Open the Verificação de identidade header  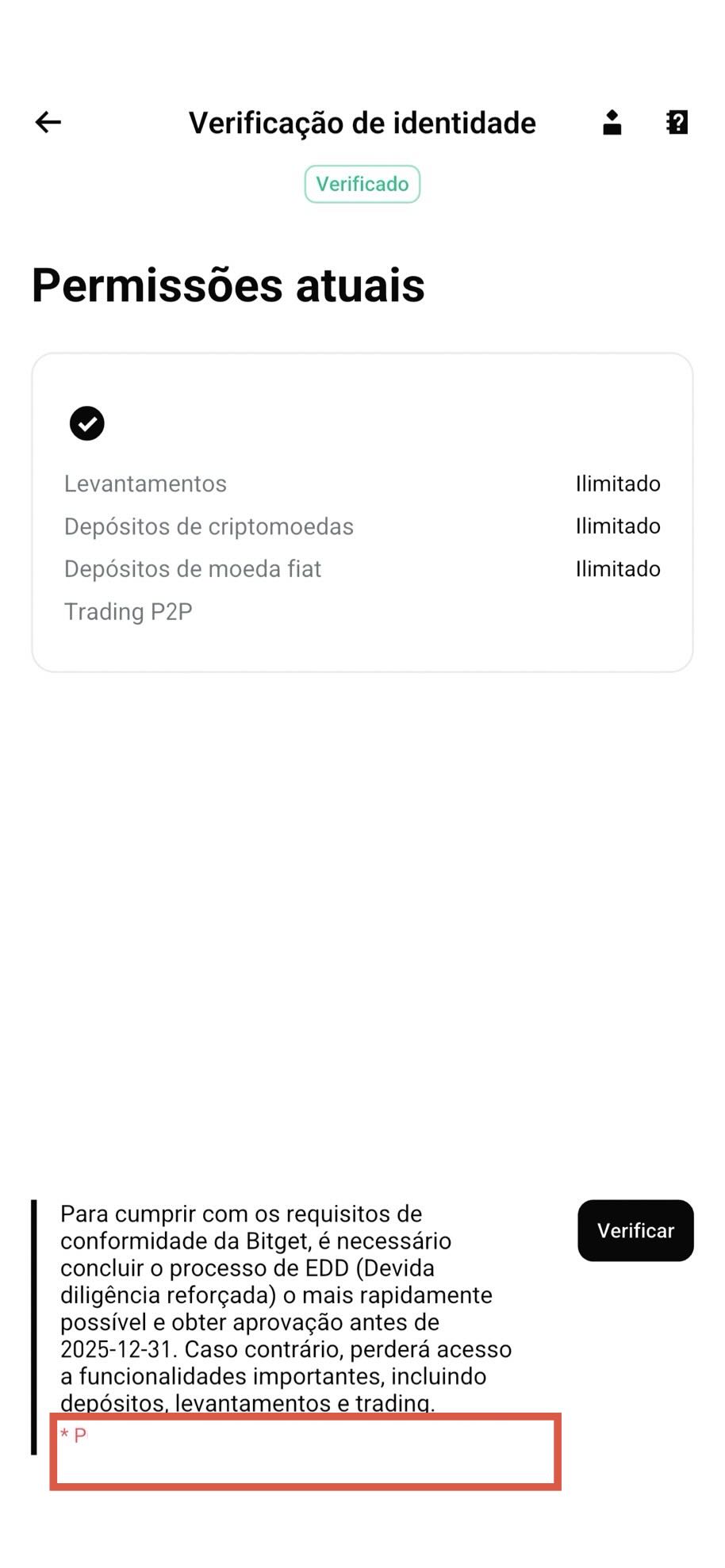[362, 122]
